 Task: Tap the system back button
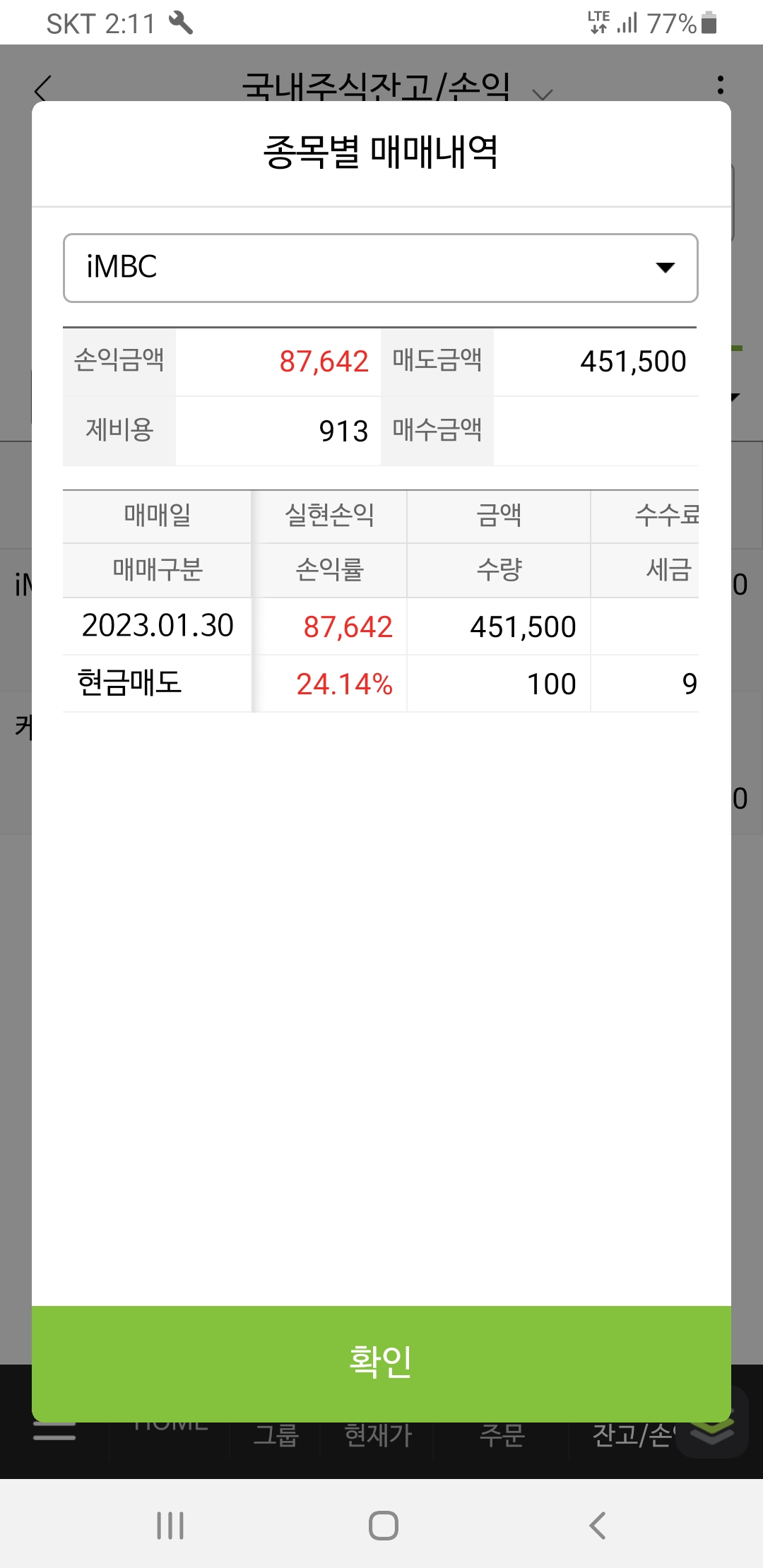click(598, 1526)
